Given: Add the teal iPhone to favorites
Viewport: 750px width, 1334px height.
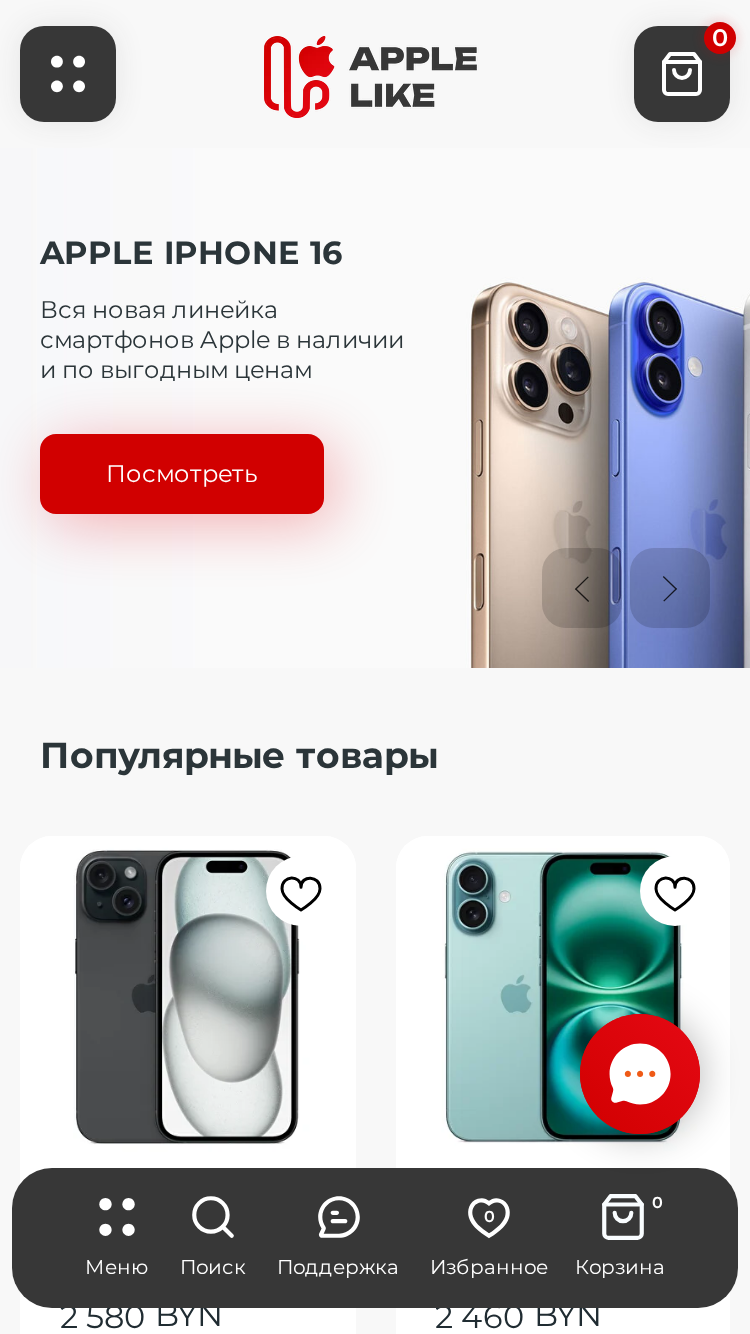Looking at the screenshot, I should coord(674,892).
